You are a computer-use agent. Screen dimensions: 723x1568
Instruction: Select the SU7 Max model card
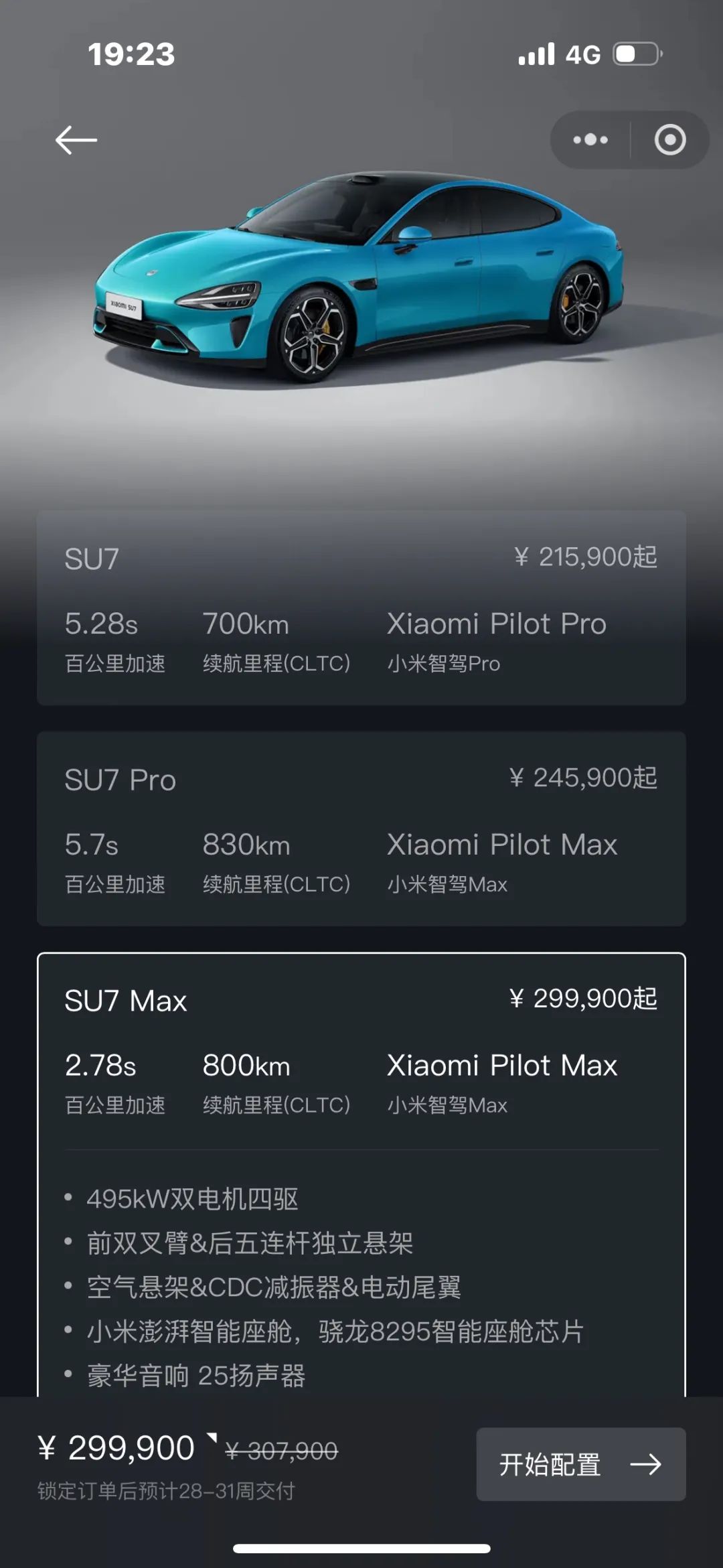(x=361, y=1050)
